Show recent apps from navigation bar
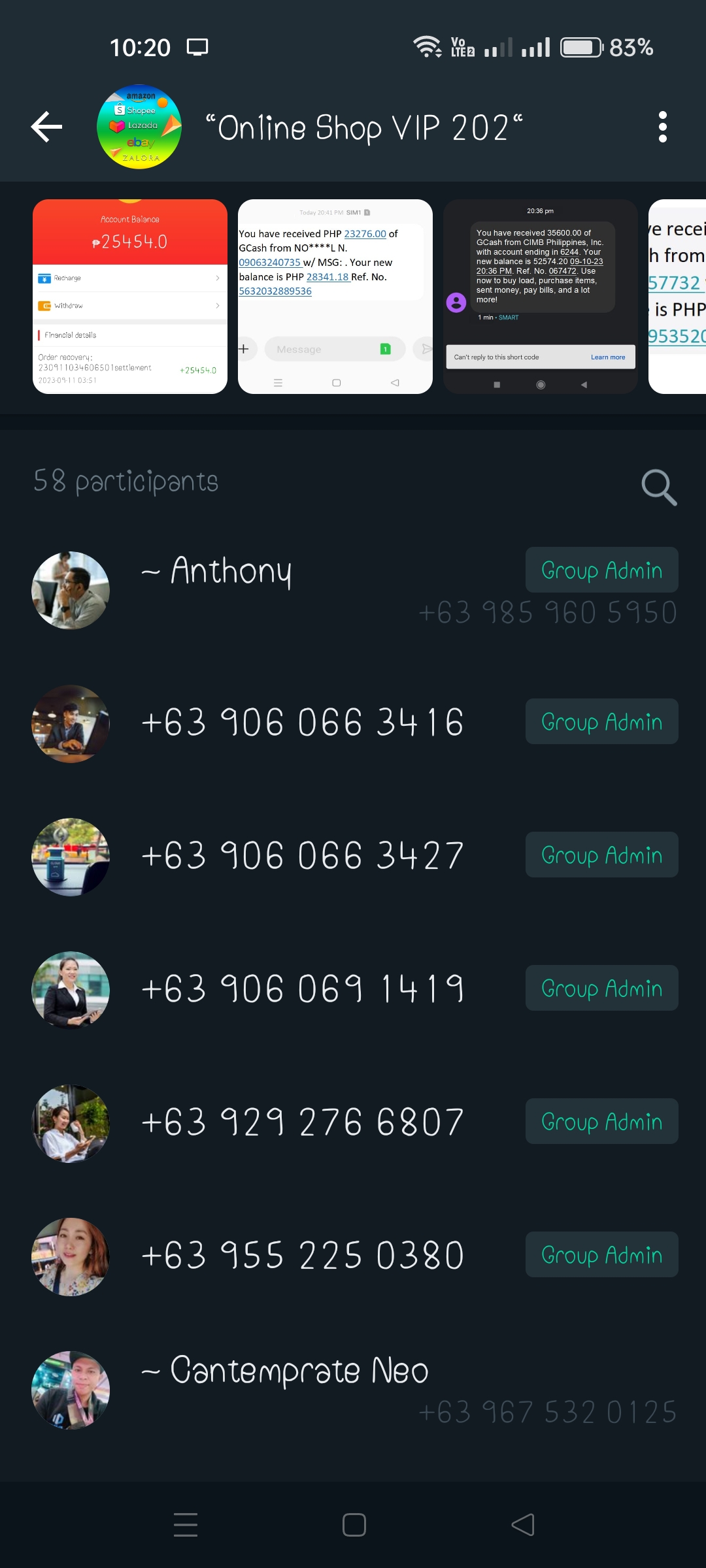This screenshot has width=706, height=1568. tap(186, 1525)
